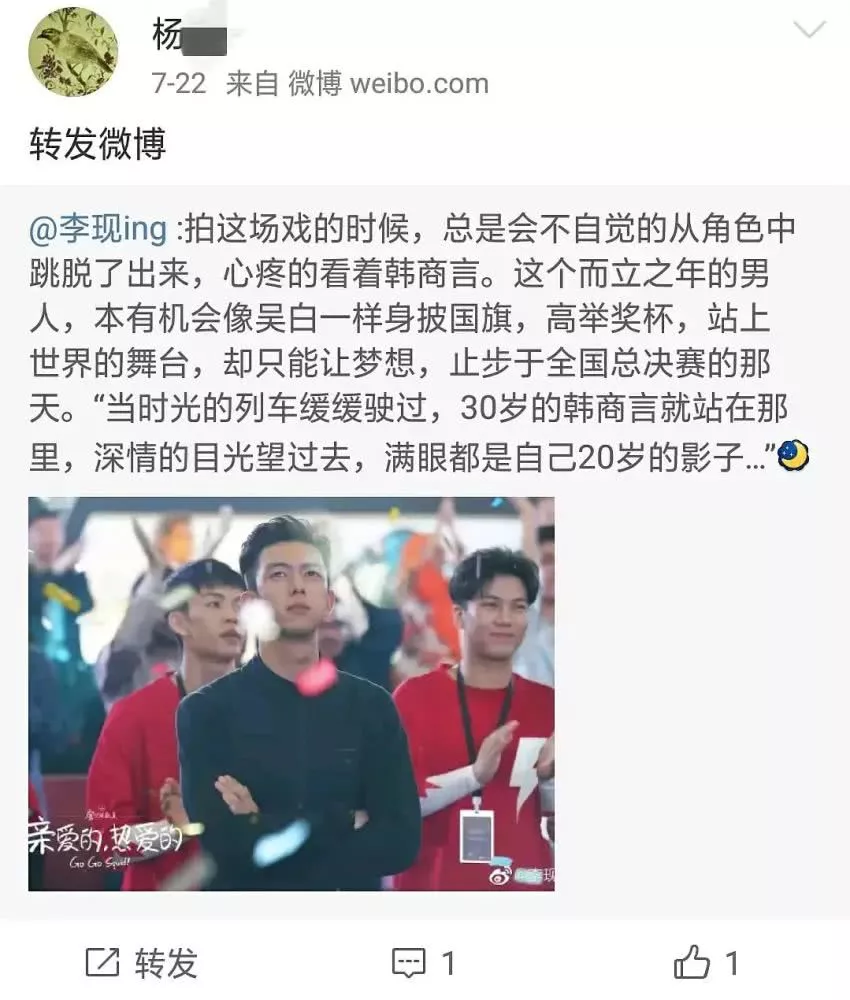The height and width of the screenshot is (1000, 850).
Task: Open the poster's bird profile avatar
Action: coord(73,52)
